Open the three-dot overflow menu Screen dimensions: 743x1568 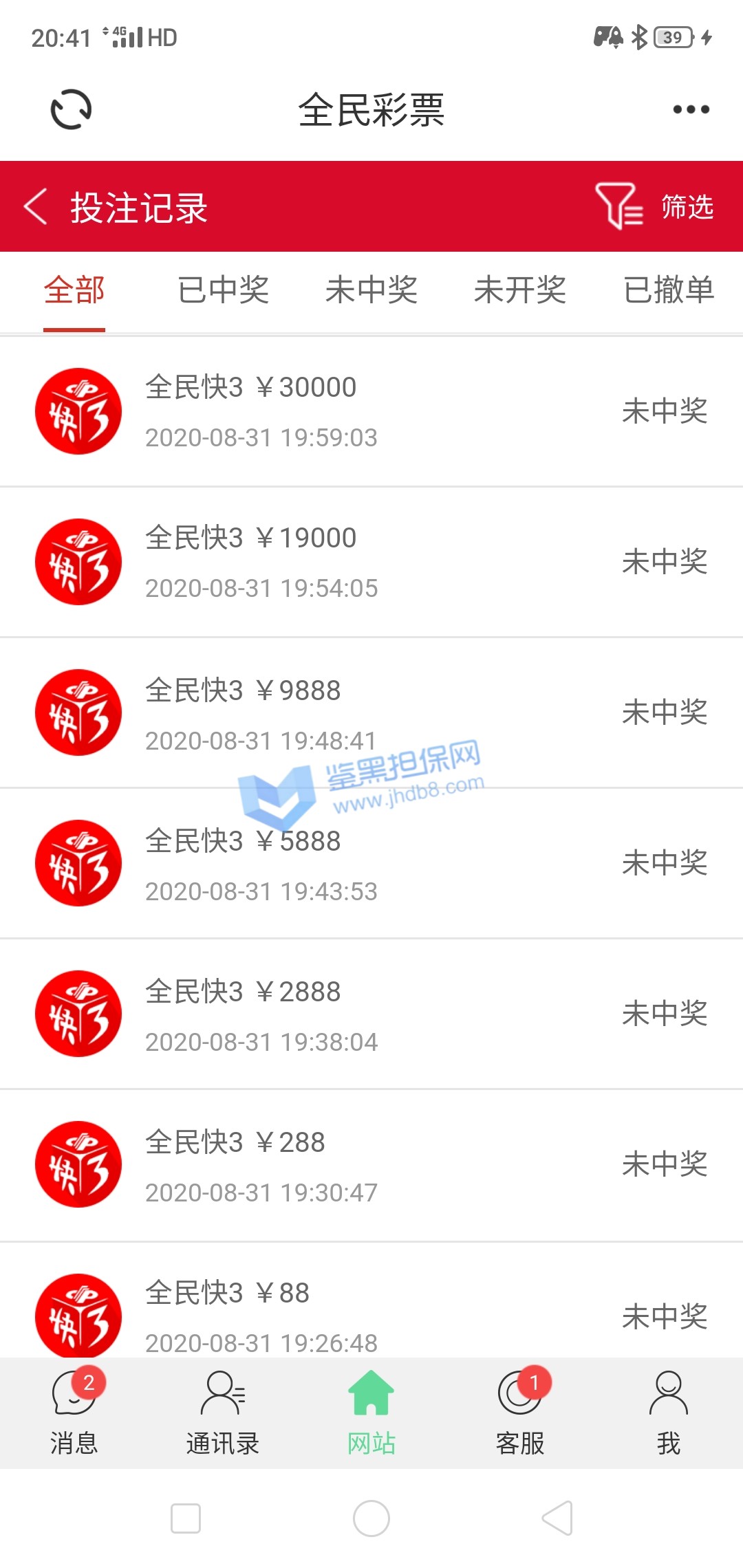pyautogui.click(x=691, y=110)
